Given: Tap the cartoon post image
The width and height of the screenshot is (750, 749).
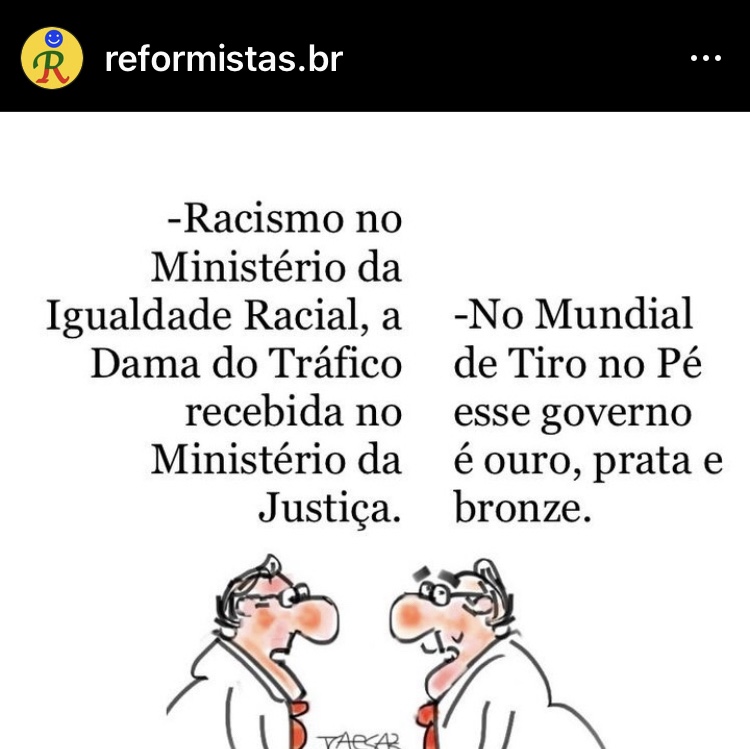Looking at the screenshot, I should pyautogui.click(x=375, y=430).
